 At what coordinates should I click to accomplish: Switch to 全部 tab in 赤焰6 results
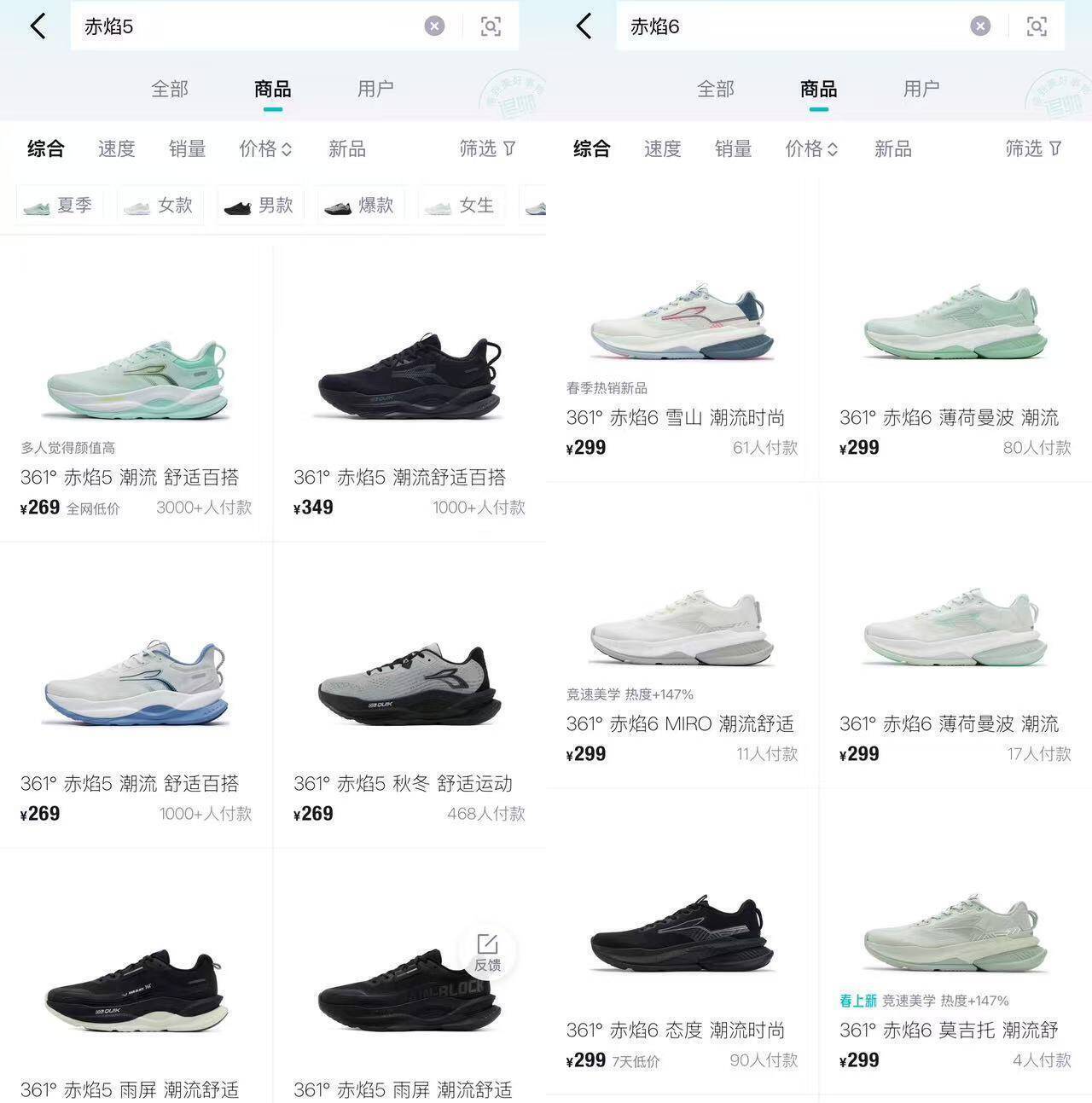point(716,89)
